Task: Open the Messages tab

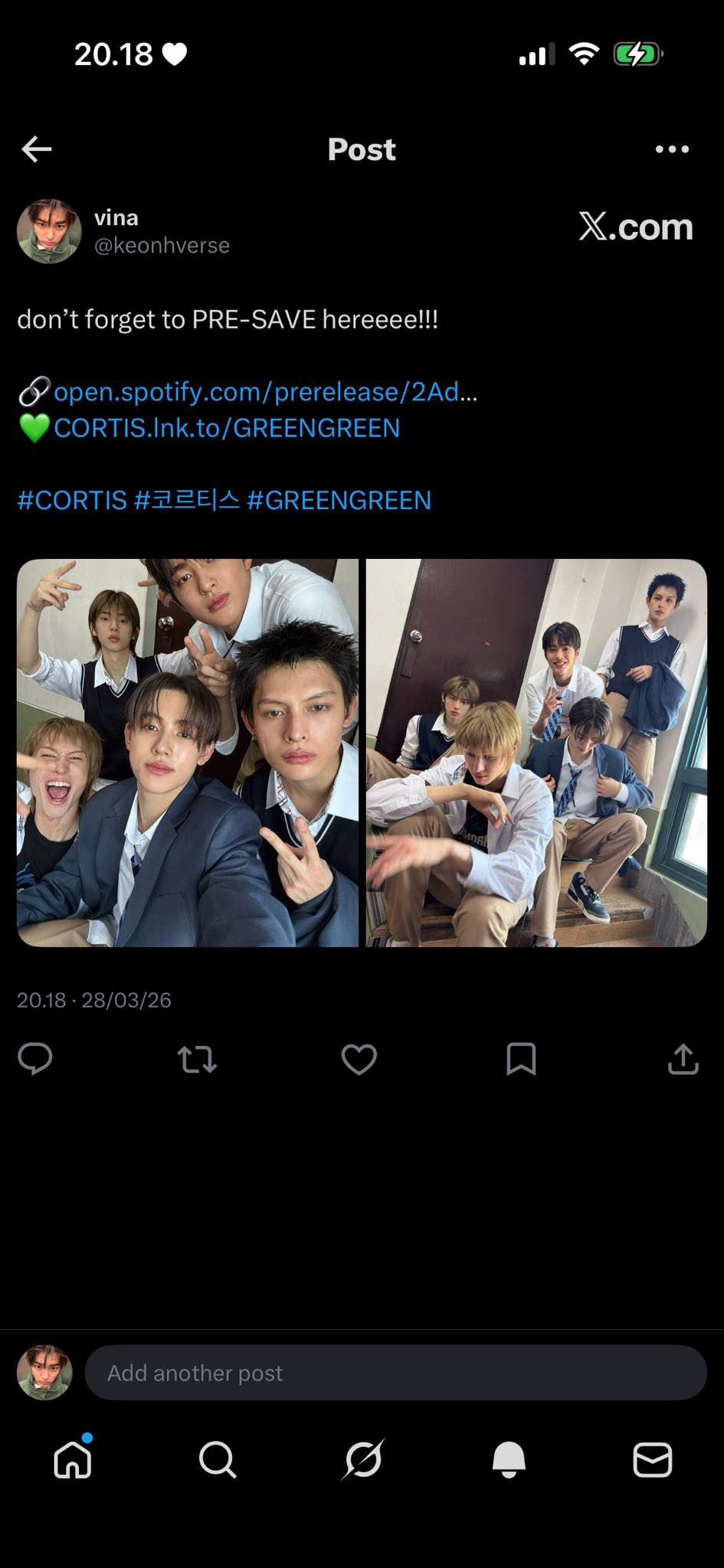Action: pos(653,1460)
